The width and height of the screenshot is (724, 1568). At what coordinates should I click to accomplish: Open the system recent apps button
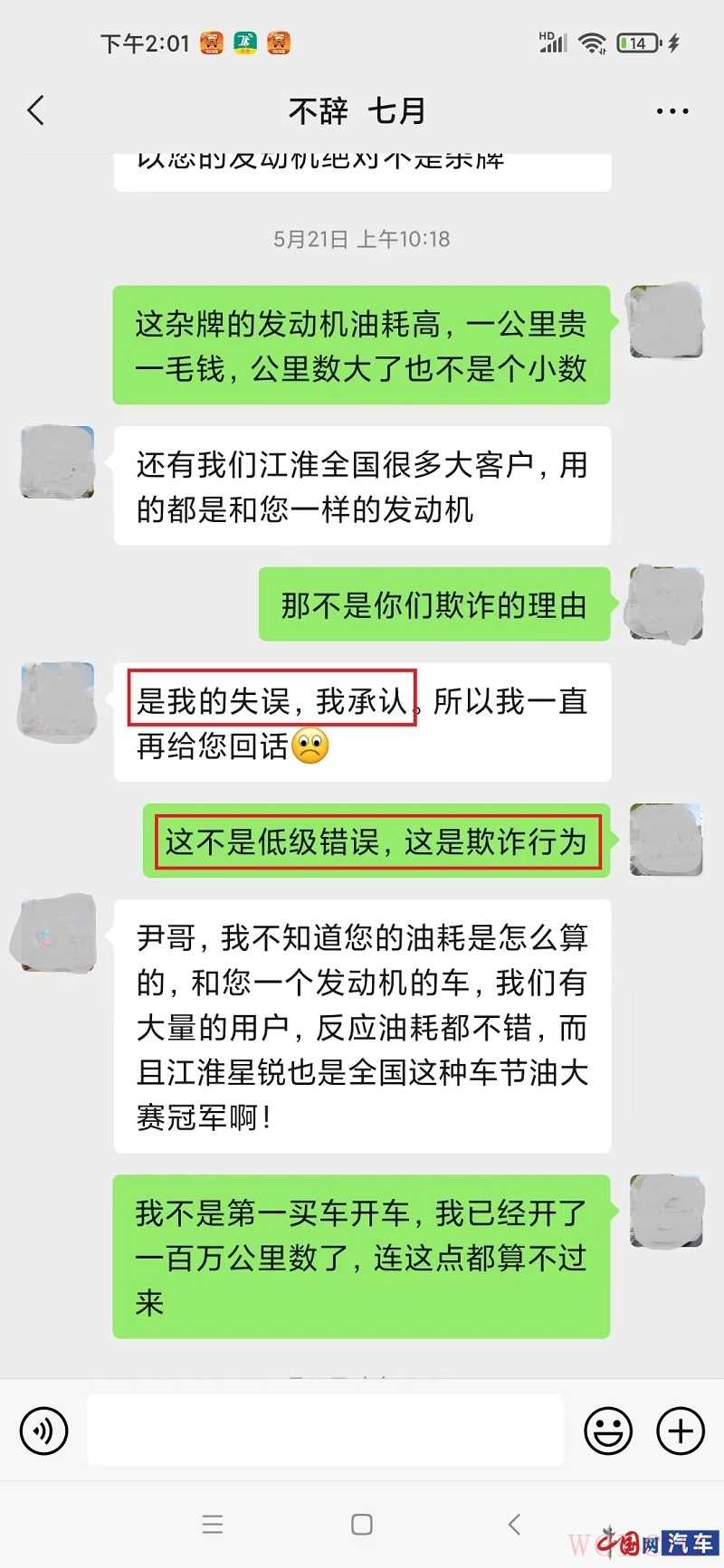point(213,1525)
